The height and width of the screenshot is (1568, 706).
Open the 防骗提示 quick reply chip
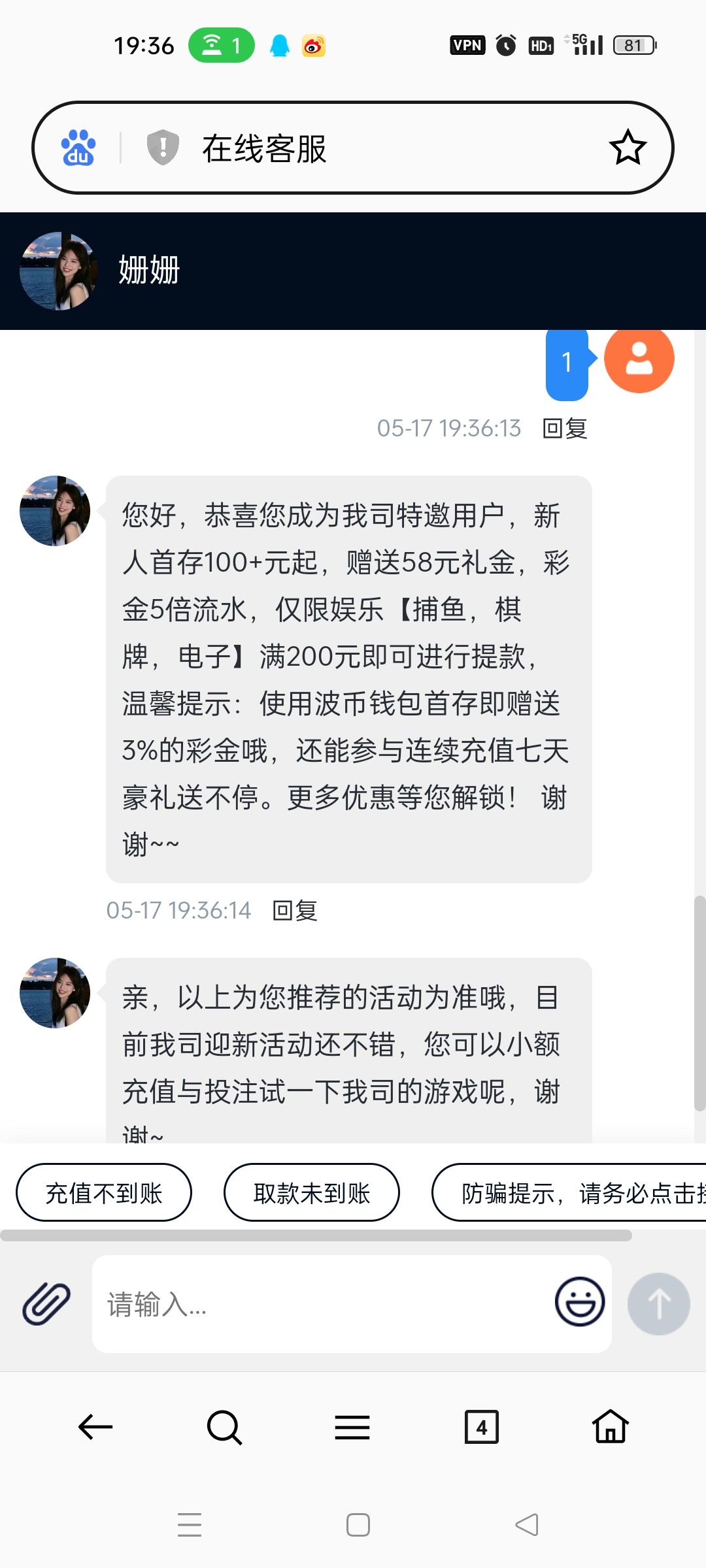tap(575, 1193)
